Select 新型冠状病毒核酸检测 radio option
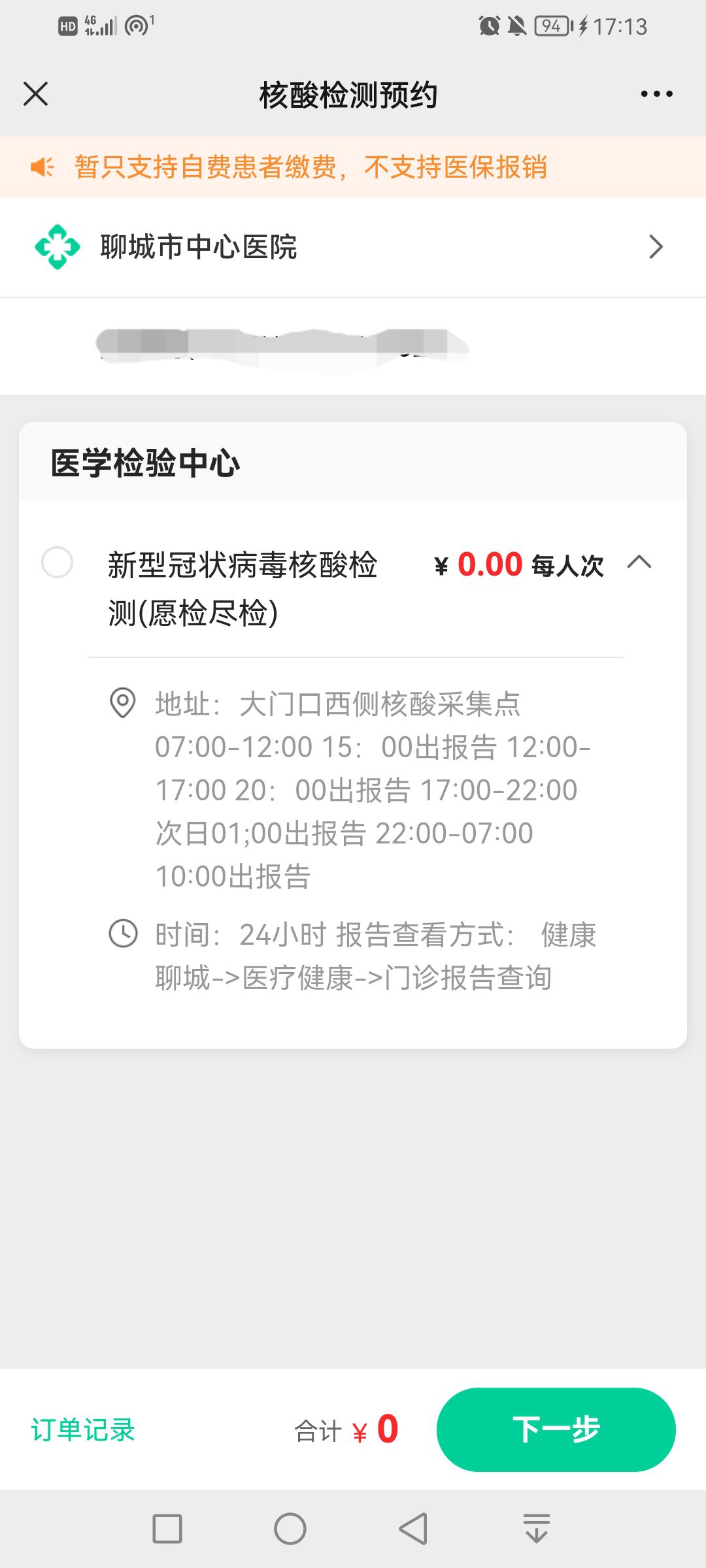 click(x=57, y=563)
